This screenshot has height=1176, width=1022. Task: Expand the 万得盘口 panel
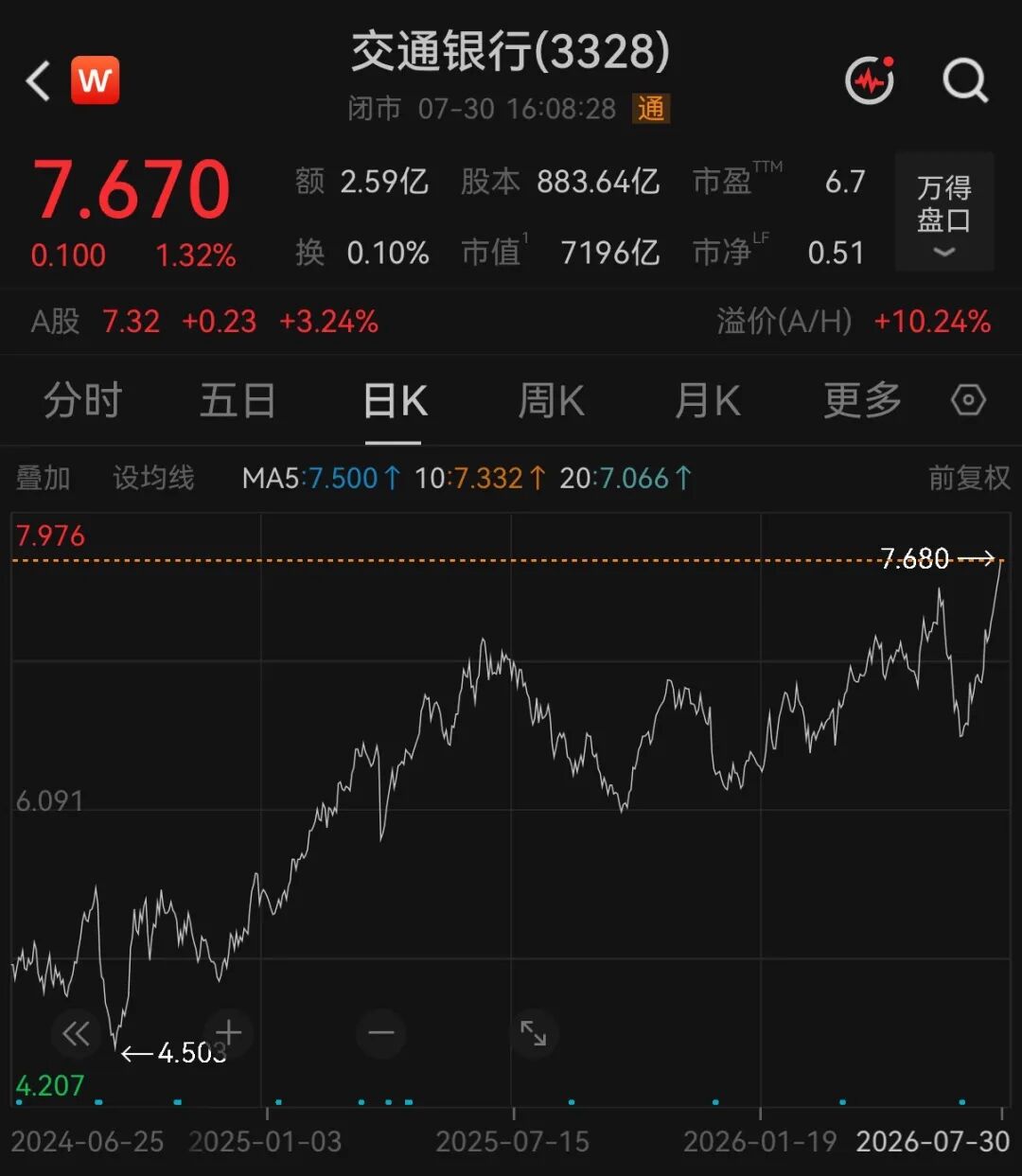[943, 212]
